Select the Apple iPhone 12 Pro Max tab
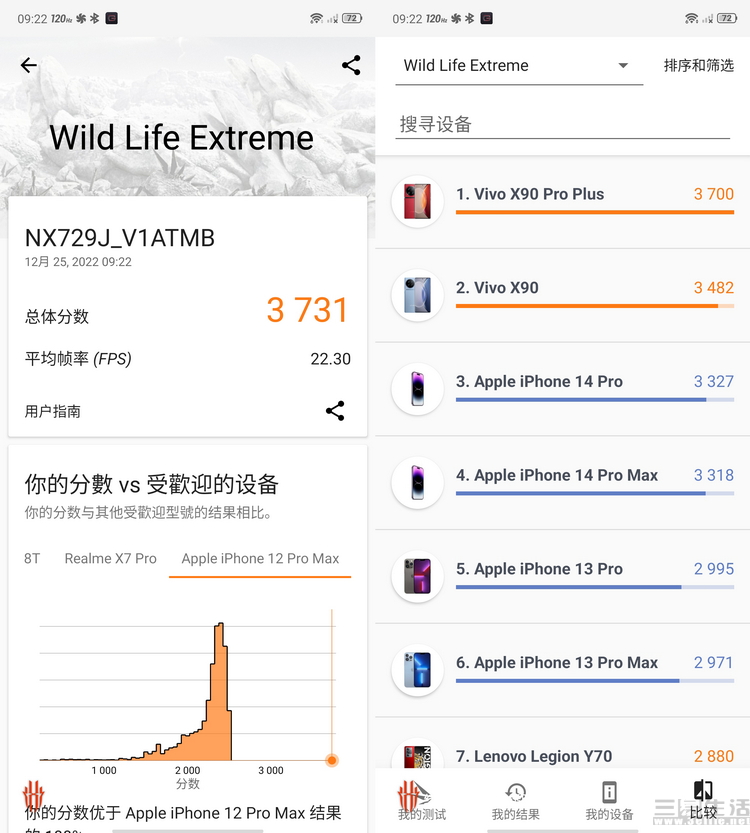Image resolution: width=750 pixels, height=833 pixels. coord(260,558)
